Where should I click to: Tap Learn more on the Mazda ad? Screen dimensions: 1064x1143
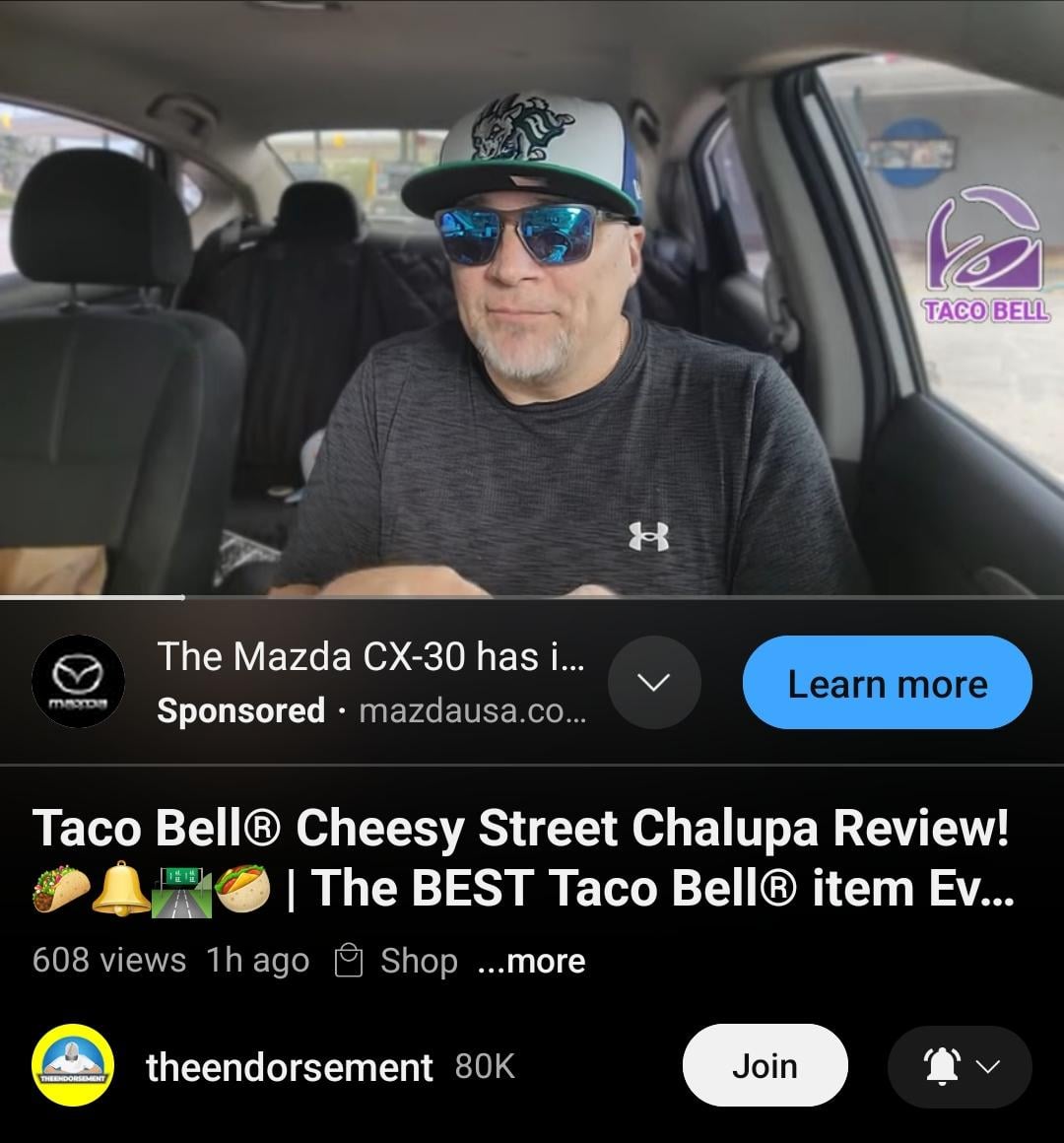887,683
